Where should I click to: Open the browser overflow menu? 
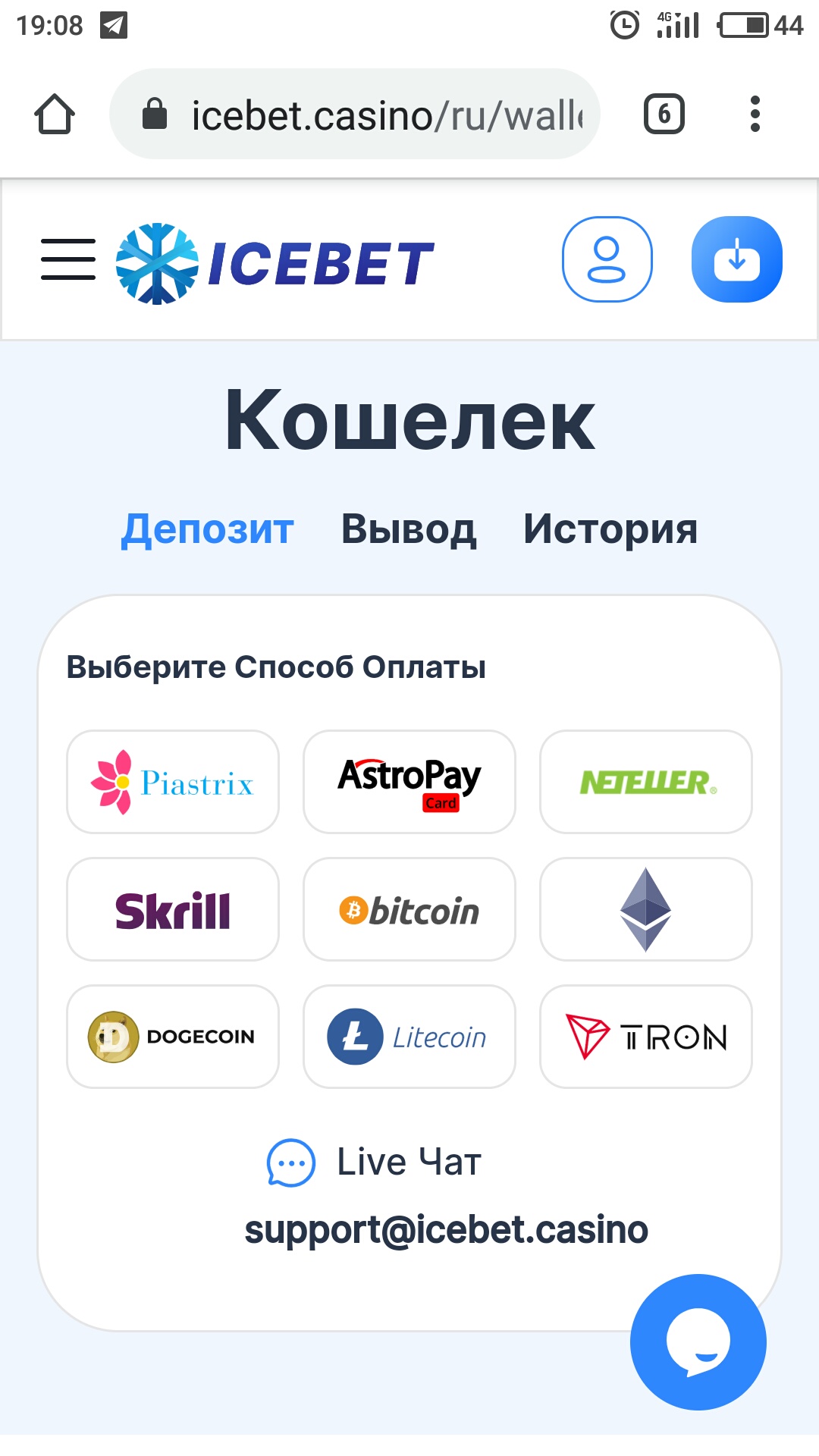[x=755, y=115]
